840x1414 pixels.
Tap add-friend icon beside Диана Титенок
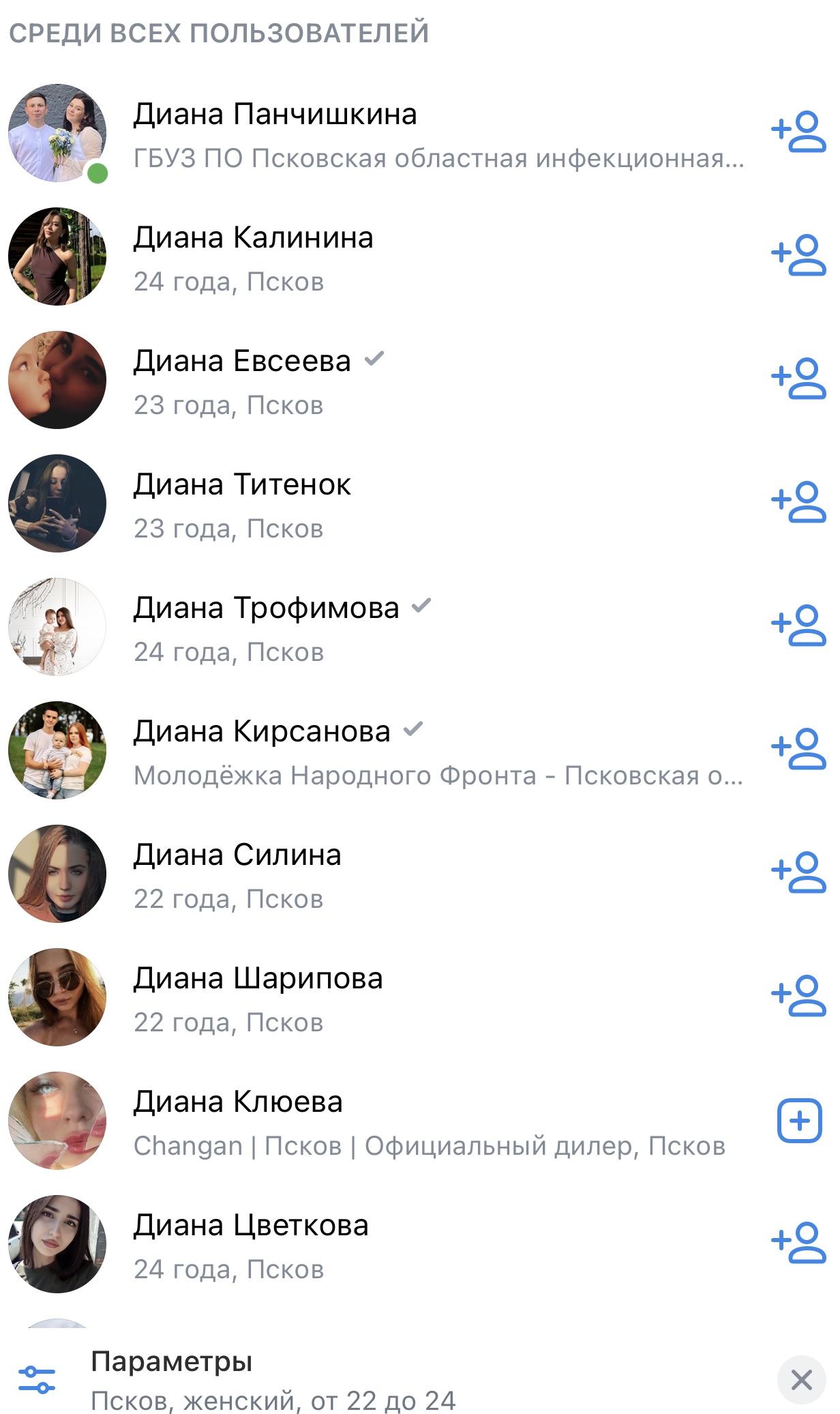(x=798, y=502)
